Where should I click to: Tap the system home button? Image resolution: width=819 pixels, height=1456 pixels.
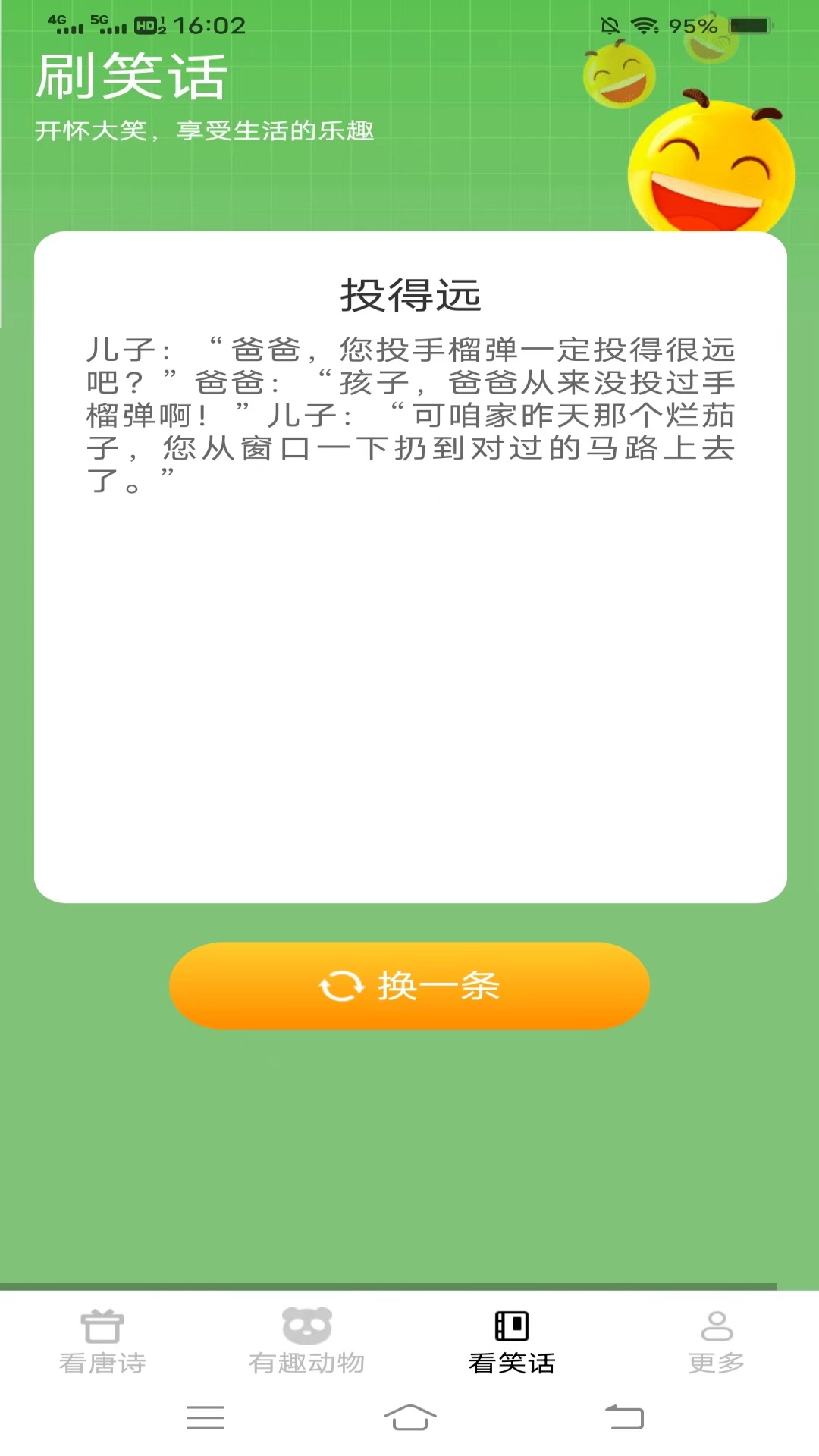pyautogui.click(x=409, y=1417)
